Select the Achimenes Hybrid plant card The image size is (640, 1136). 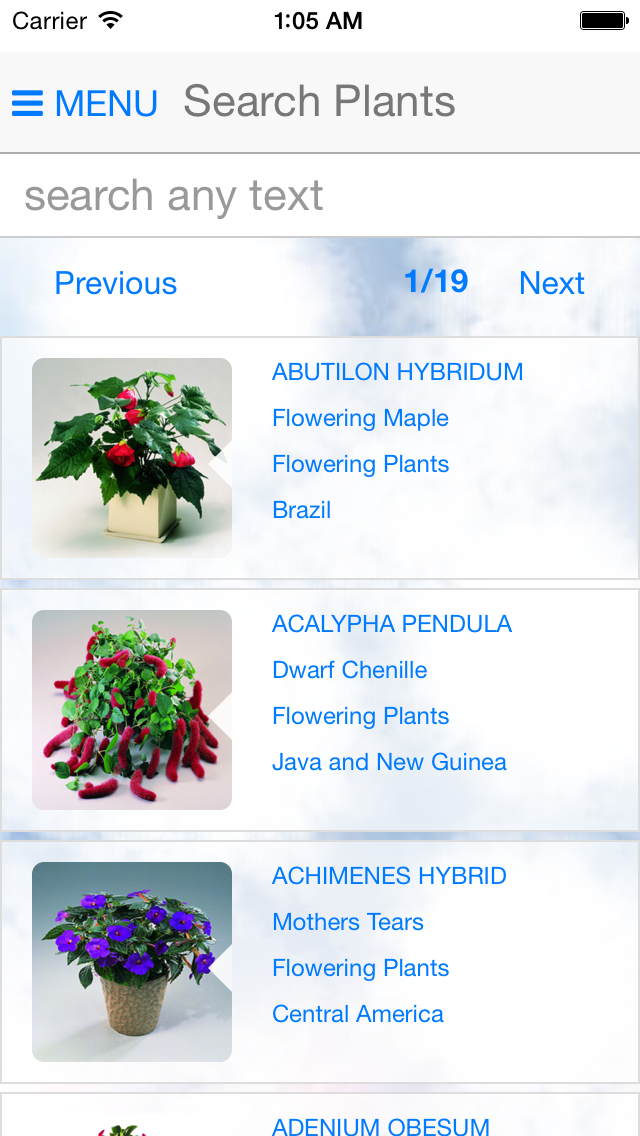coord(389,876)
